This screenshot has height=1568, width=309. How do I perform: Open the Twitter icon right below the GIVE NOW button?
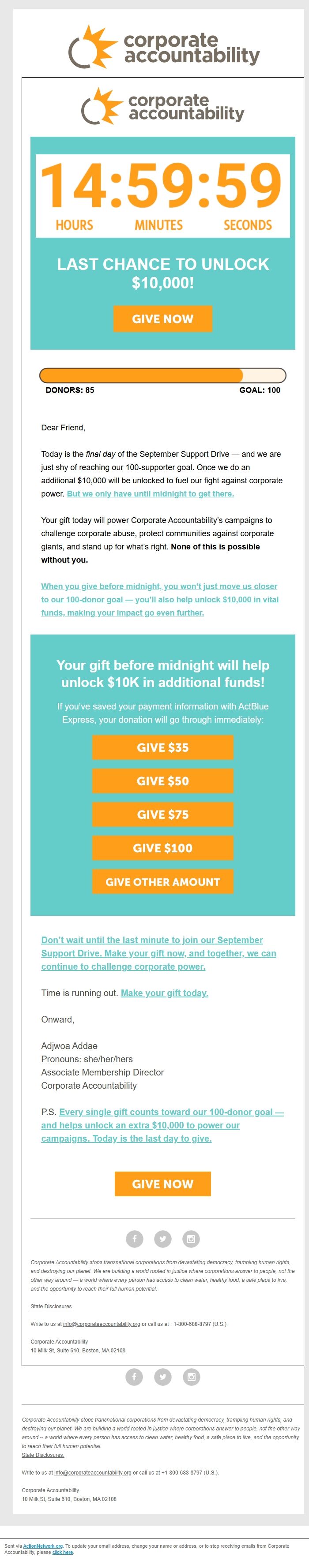pos(163,1239)
